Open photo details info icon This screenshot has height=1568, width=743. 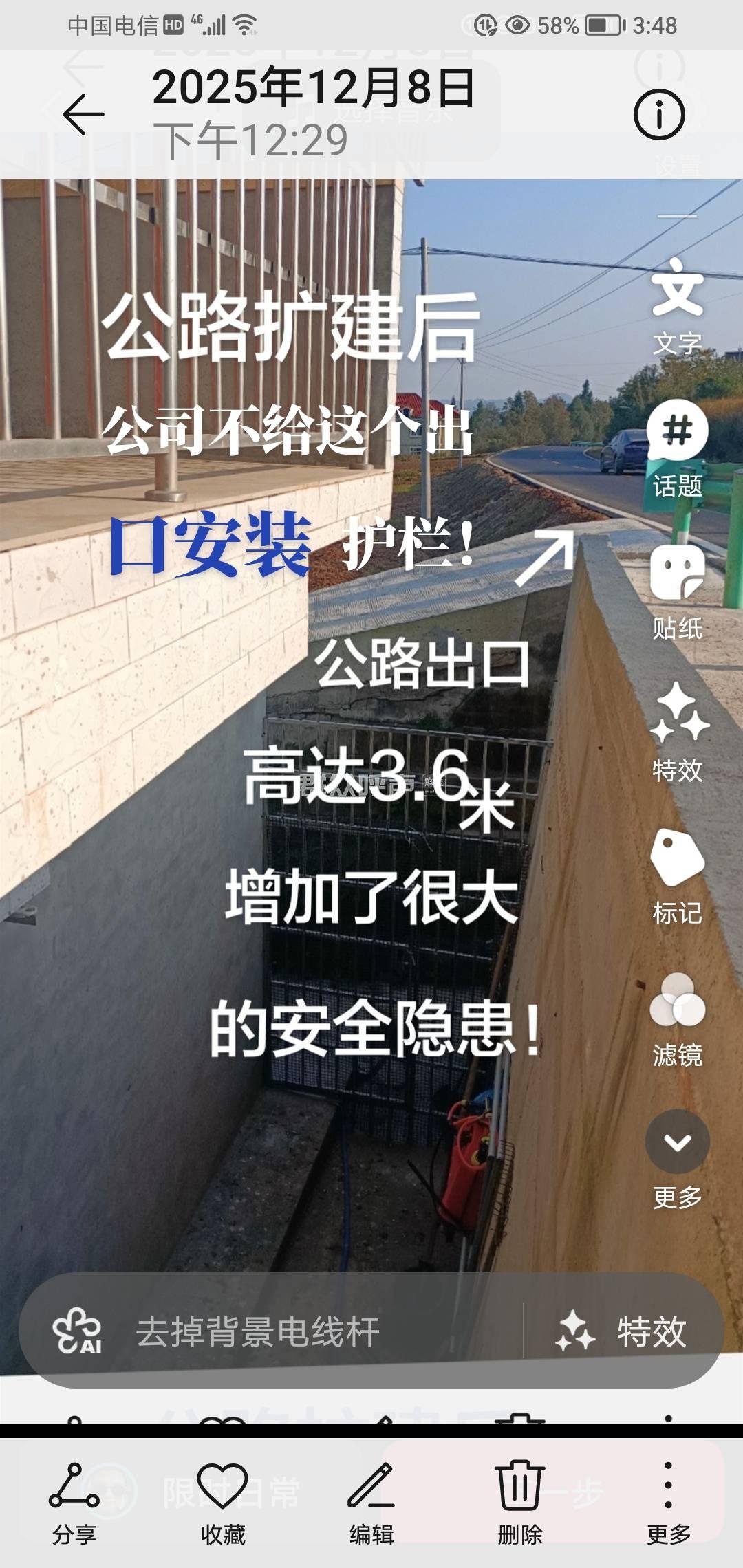[658, 114]
